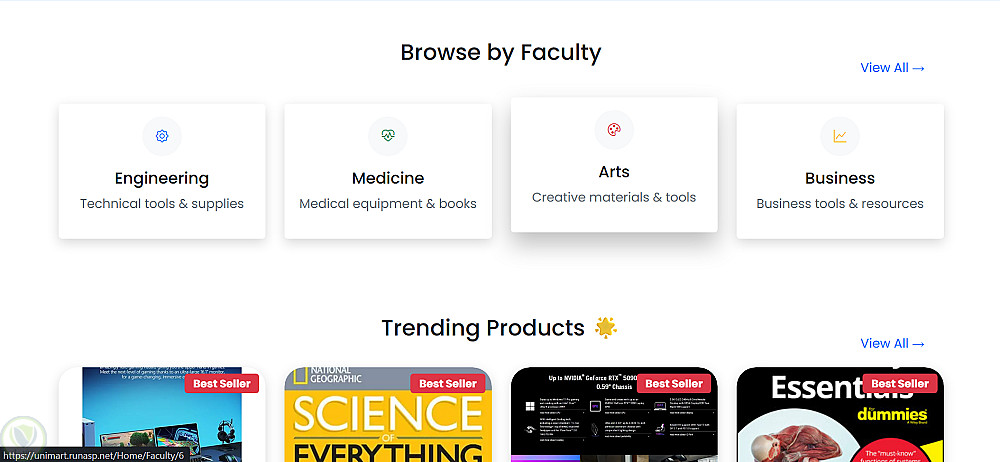Image resolution: width=1000 pixels, height=462 pixels.
Task: Select the Medicine faculty card
Action: pyautogui.click(x=388, y=171)
